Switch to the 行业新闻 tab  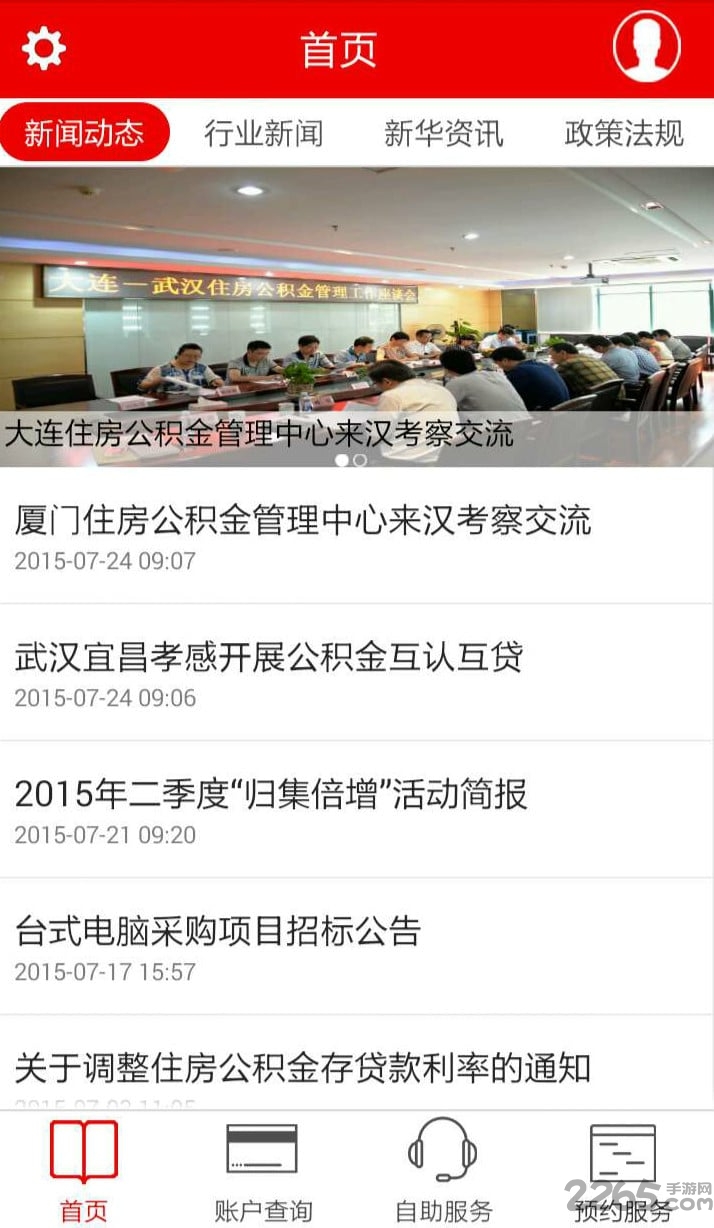[264, 133]
